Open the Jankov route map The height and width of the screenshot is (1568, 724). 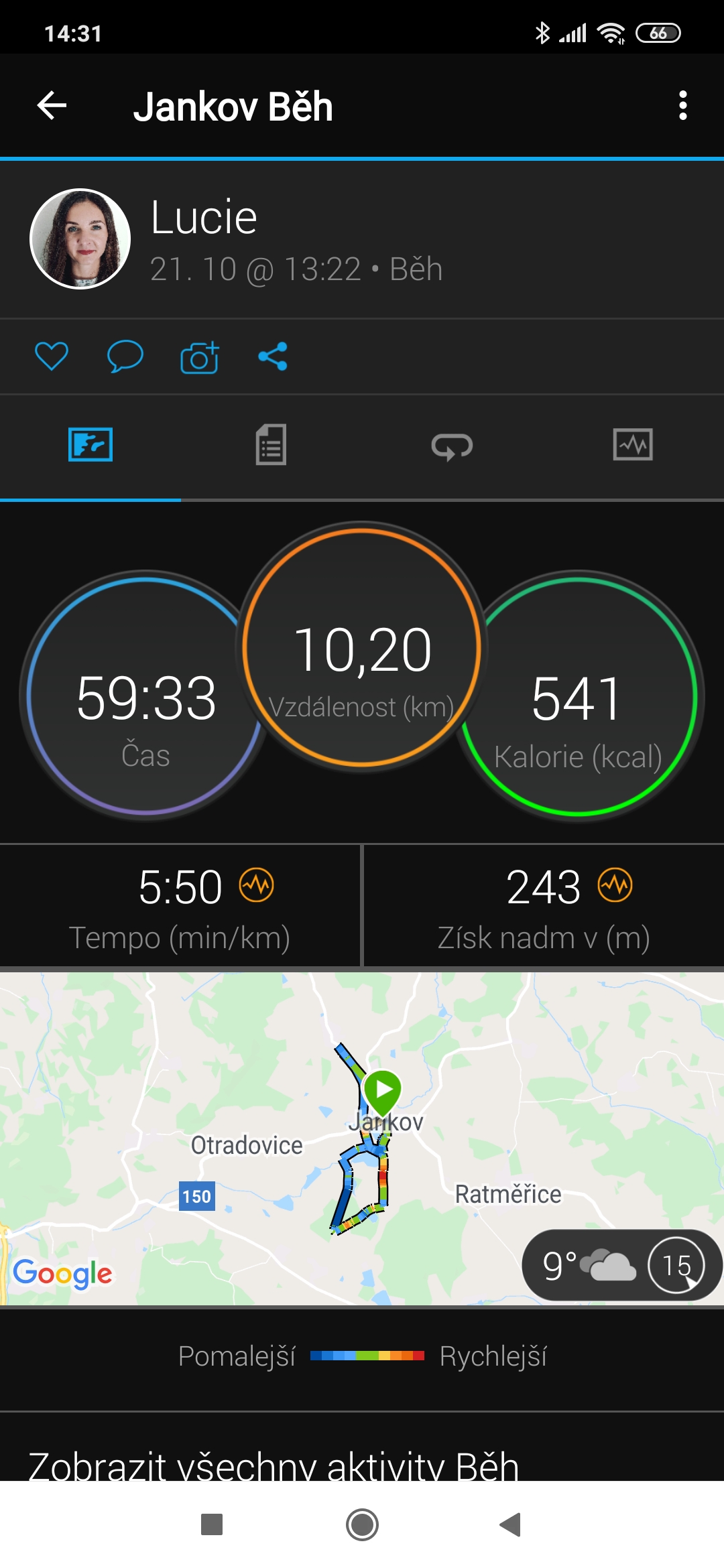362,1138
